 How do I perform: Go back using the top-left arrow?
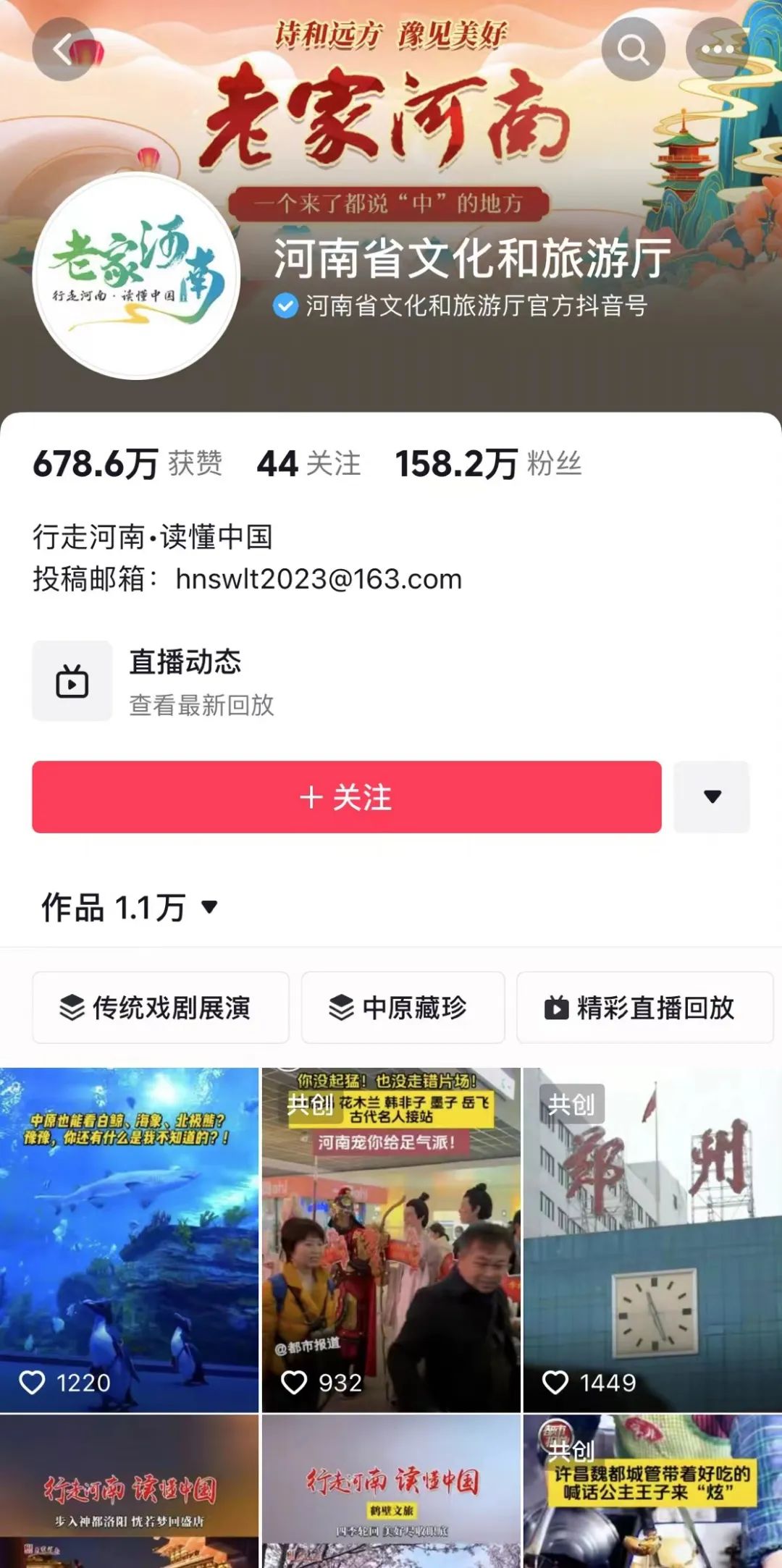tap(64, 49)
